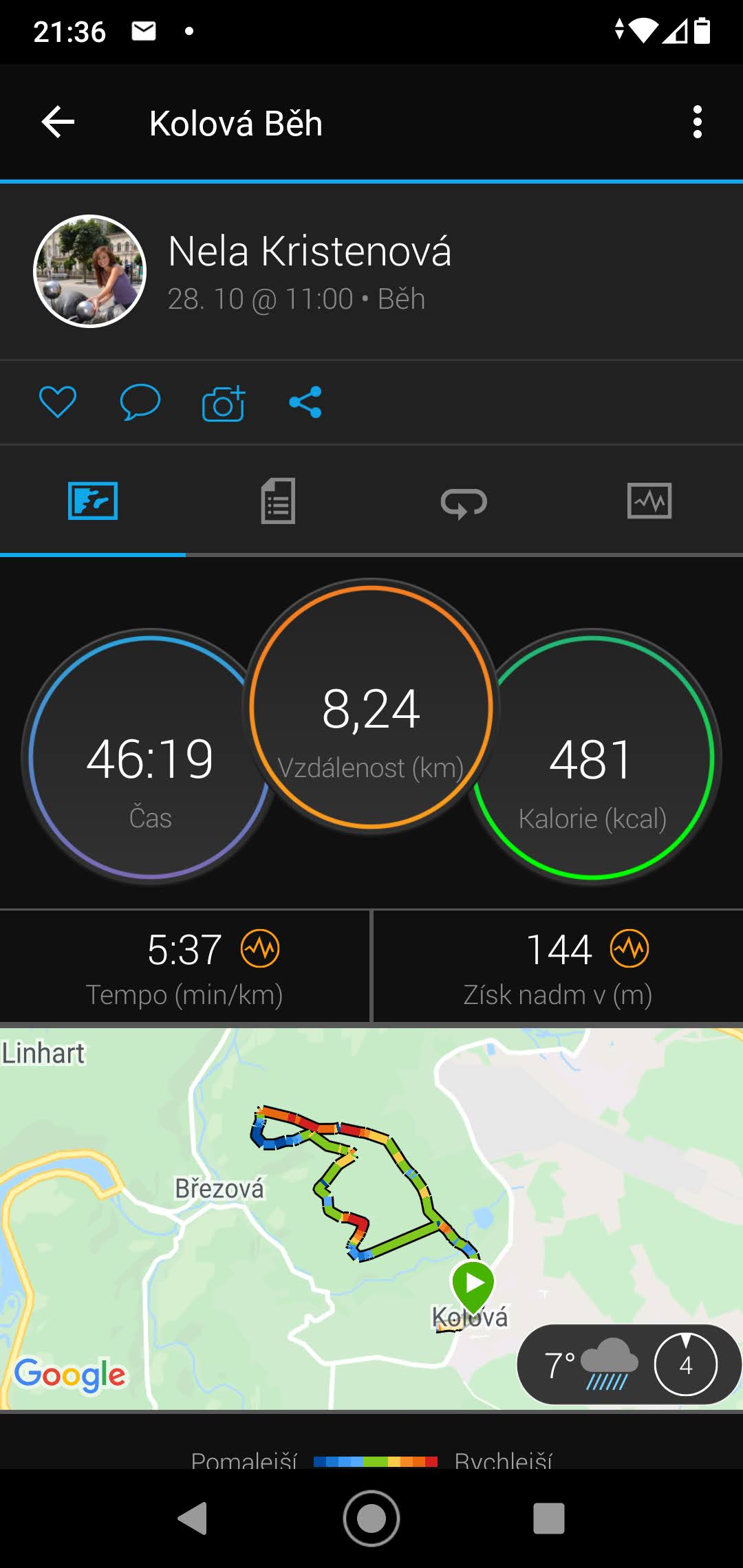
Task: Switch to the laps tab
Action: (x=464, y=501)
